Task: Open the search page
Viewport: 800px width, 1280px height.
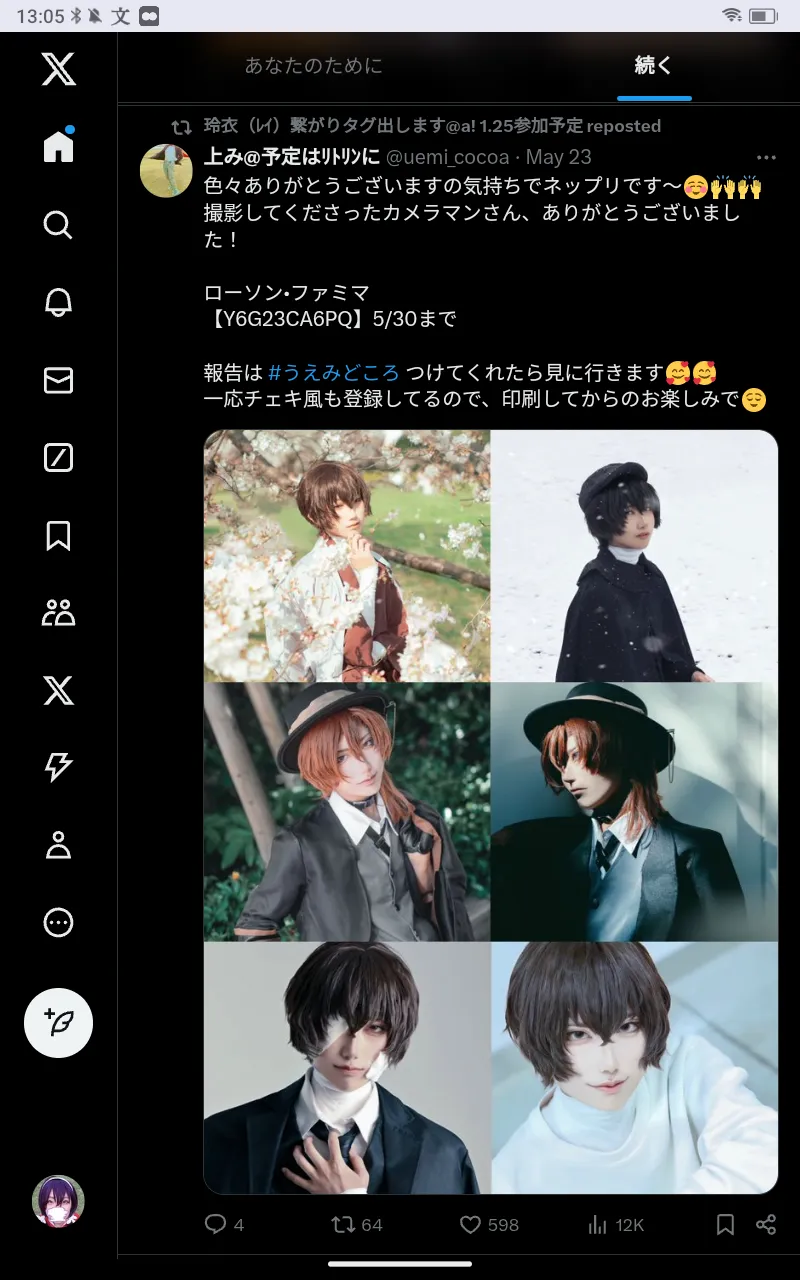Action: (58, 225)
